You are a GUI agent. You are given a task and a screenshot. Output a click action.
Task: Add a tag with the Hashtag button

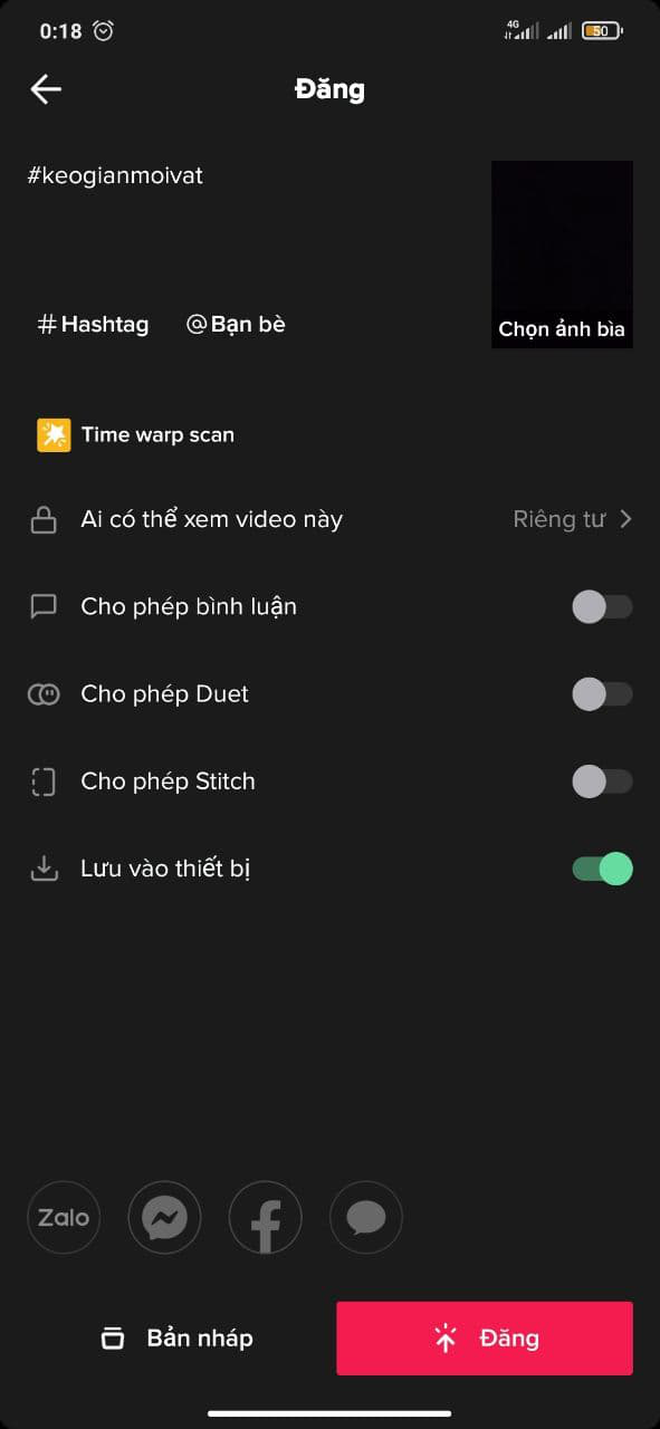pos(93,324)
